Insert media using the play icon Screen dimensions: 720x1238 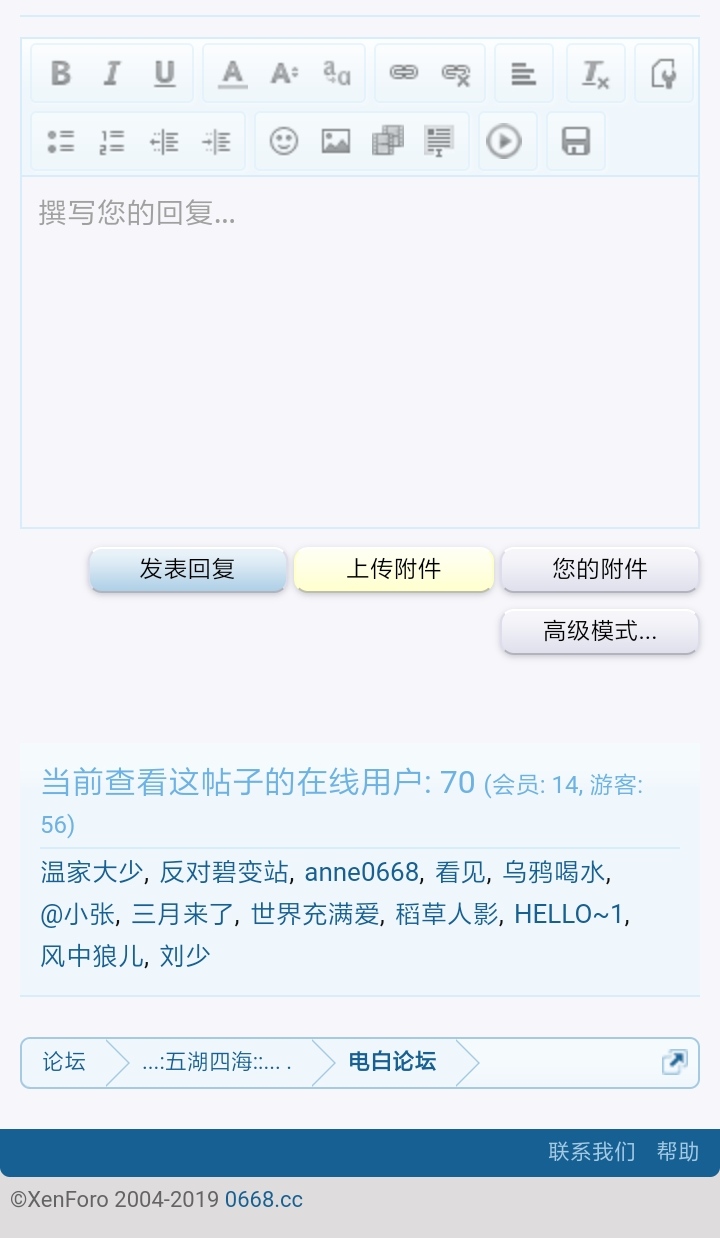(504, 142)
